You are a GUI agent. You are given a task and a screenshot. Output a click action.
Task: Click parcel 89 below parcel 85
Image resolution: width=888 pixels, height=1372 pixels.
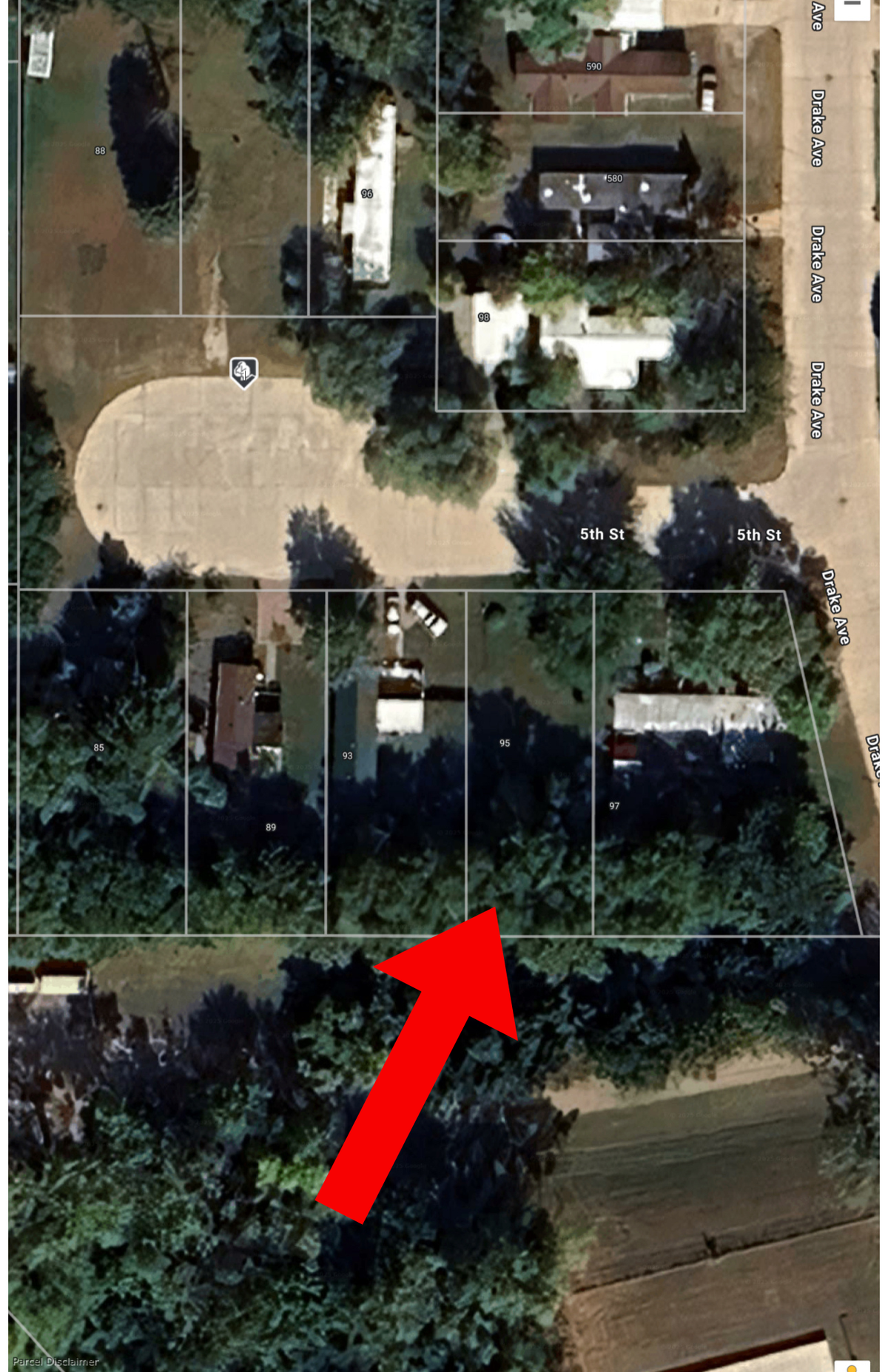point(270,826)
